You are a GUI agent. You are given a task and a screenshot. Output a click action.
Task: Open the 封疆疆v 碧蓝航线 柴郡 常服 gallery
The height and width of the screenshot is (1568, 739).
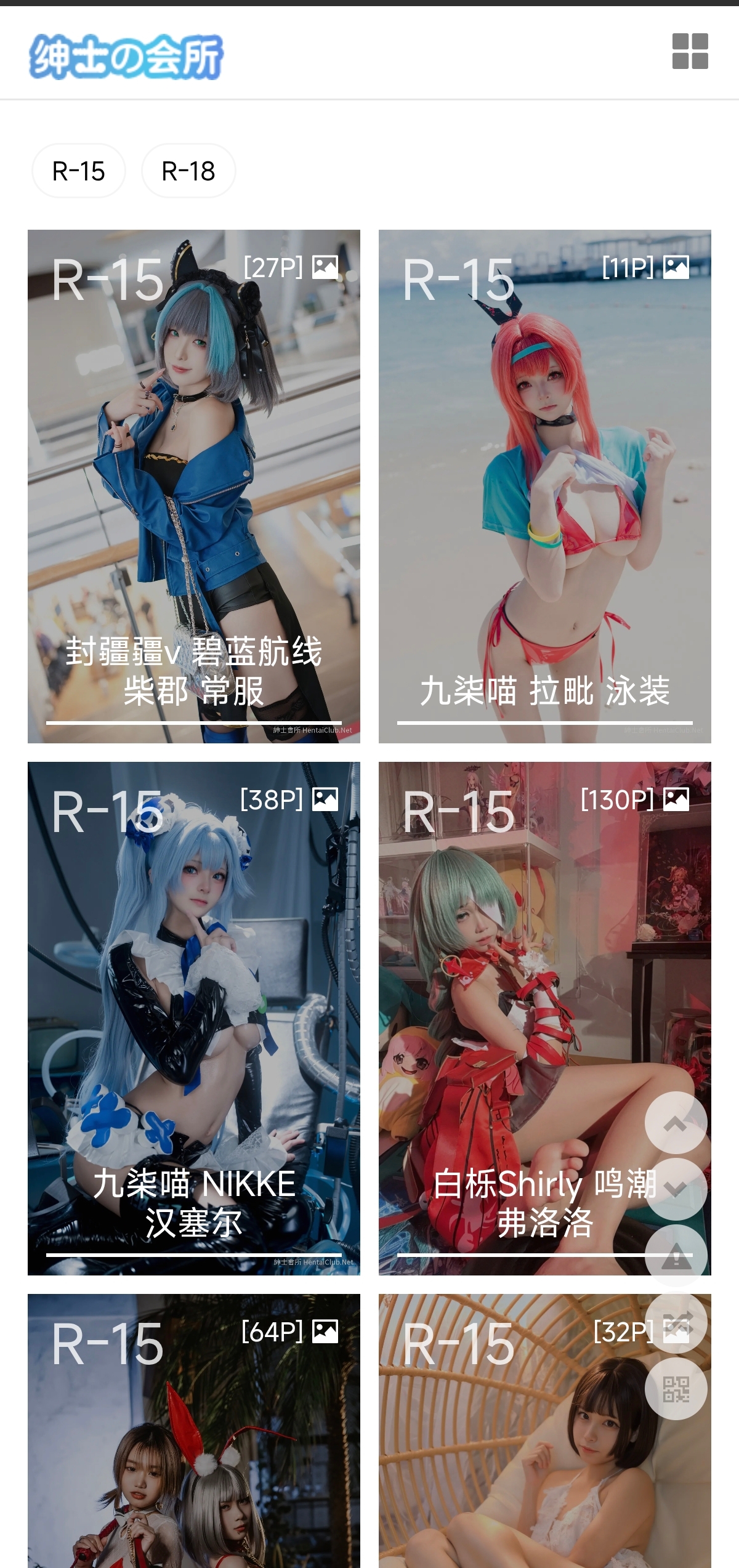coord(194,487)
